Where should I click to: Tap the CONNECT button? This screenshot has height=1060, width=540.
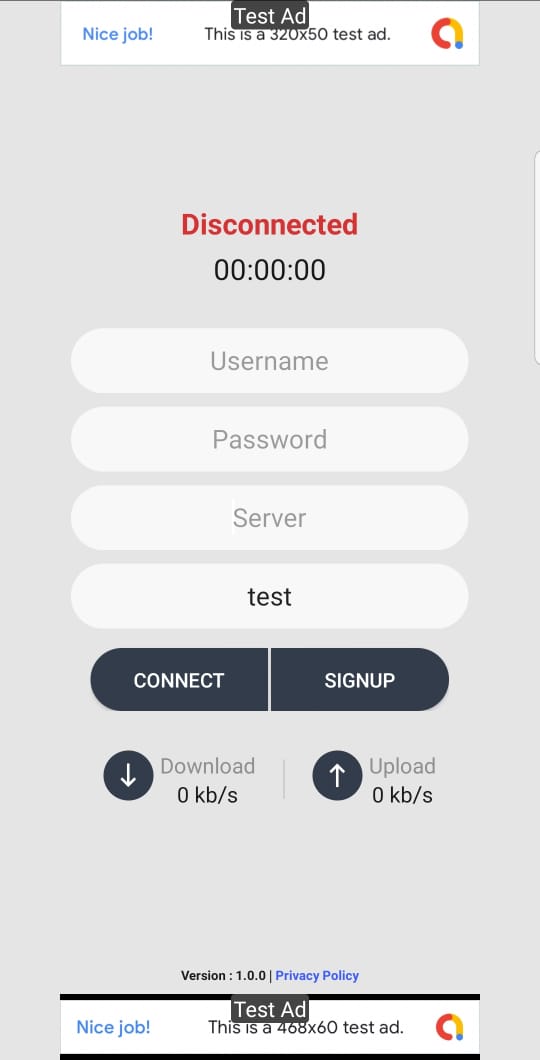(179, 679)
